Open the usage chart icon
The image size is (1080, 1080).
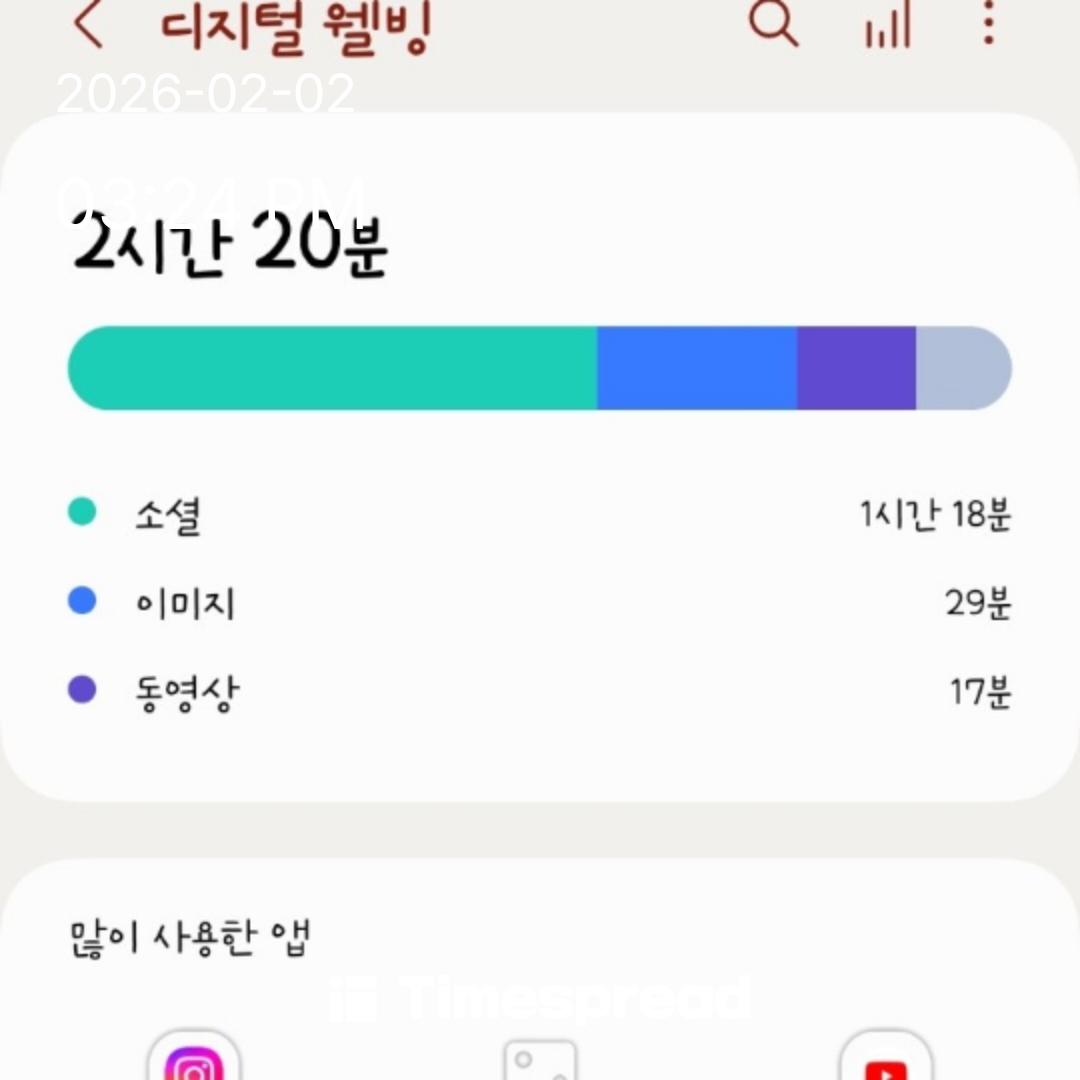click(x=887, y=24)
